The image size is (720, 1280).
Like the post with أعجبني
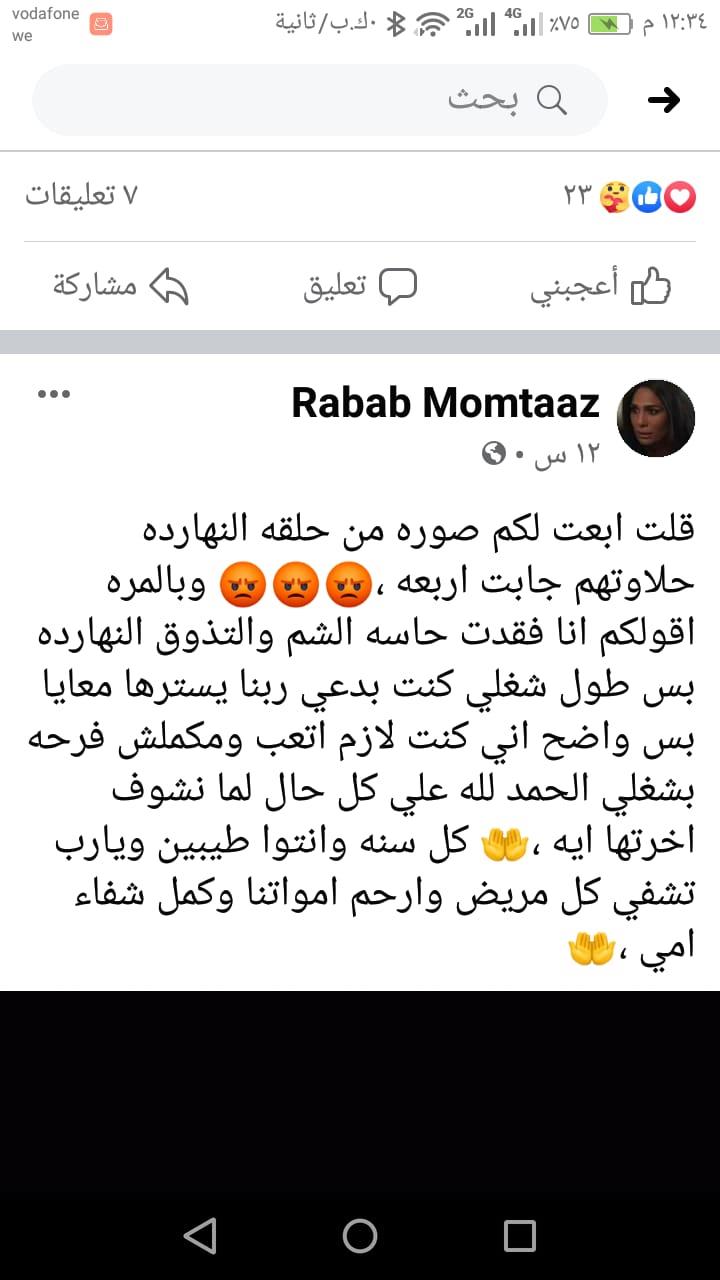pyautogui.click(x=600, y=287)
